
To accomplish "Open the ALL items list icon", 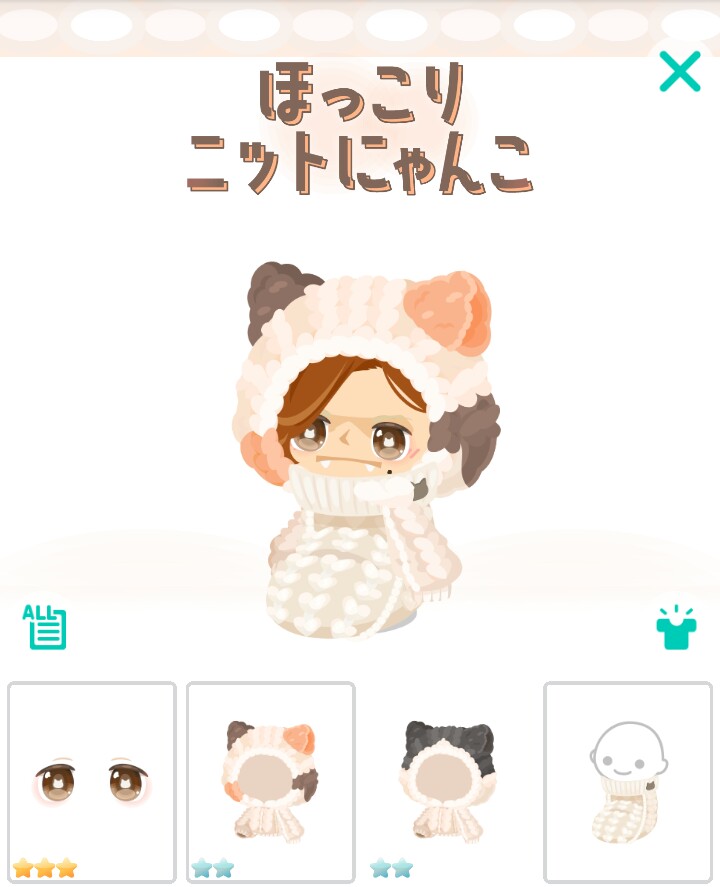I will pos(45,627).
